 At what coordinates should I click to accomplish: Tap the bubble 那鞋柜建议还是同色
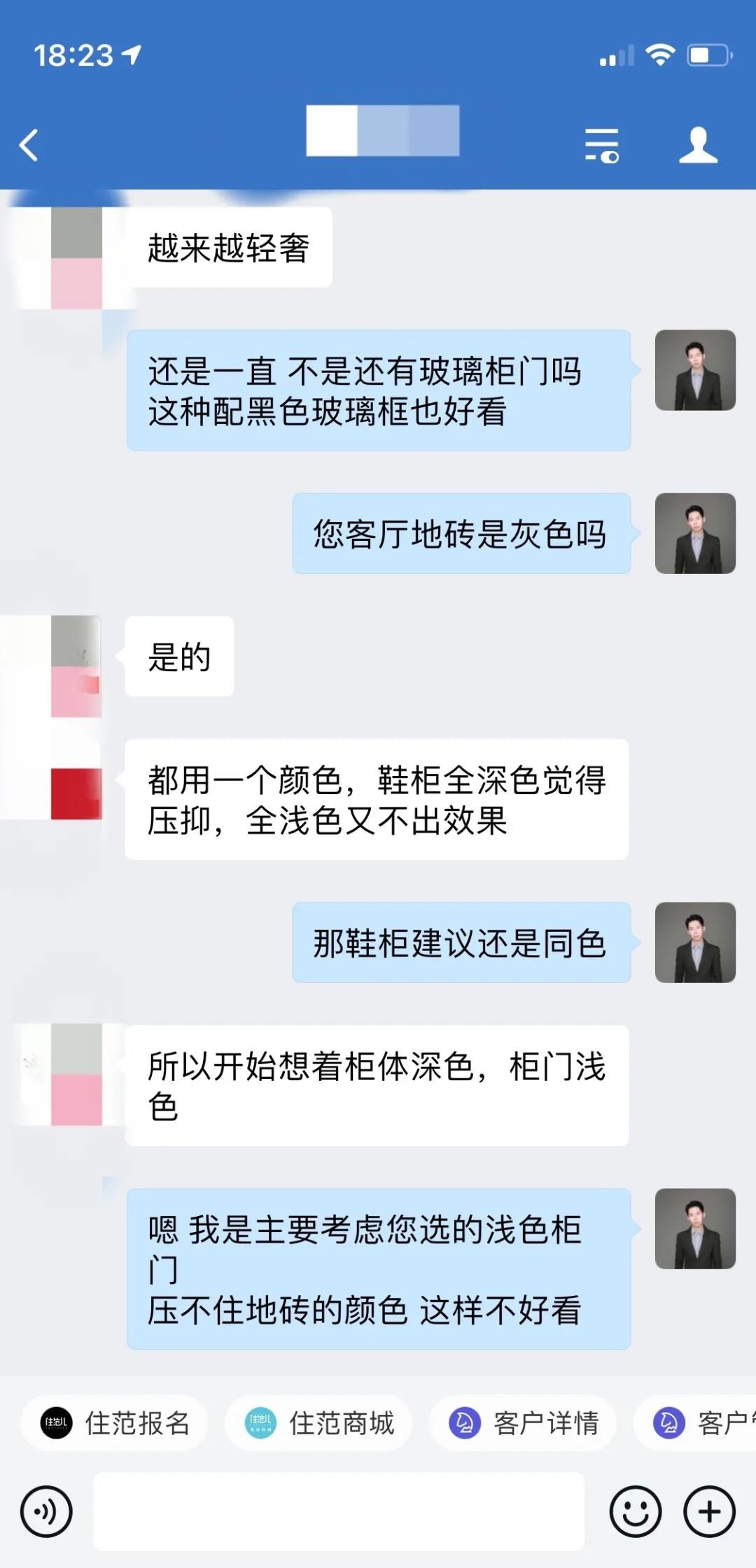pyautogui.click(x=463, y=942)
